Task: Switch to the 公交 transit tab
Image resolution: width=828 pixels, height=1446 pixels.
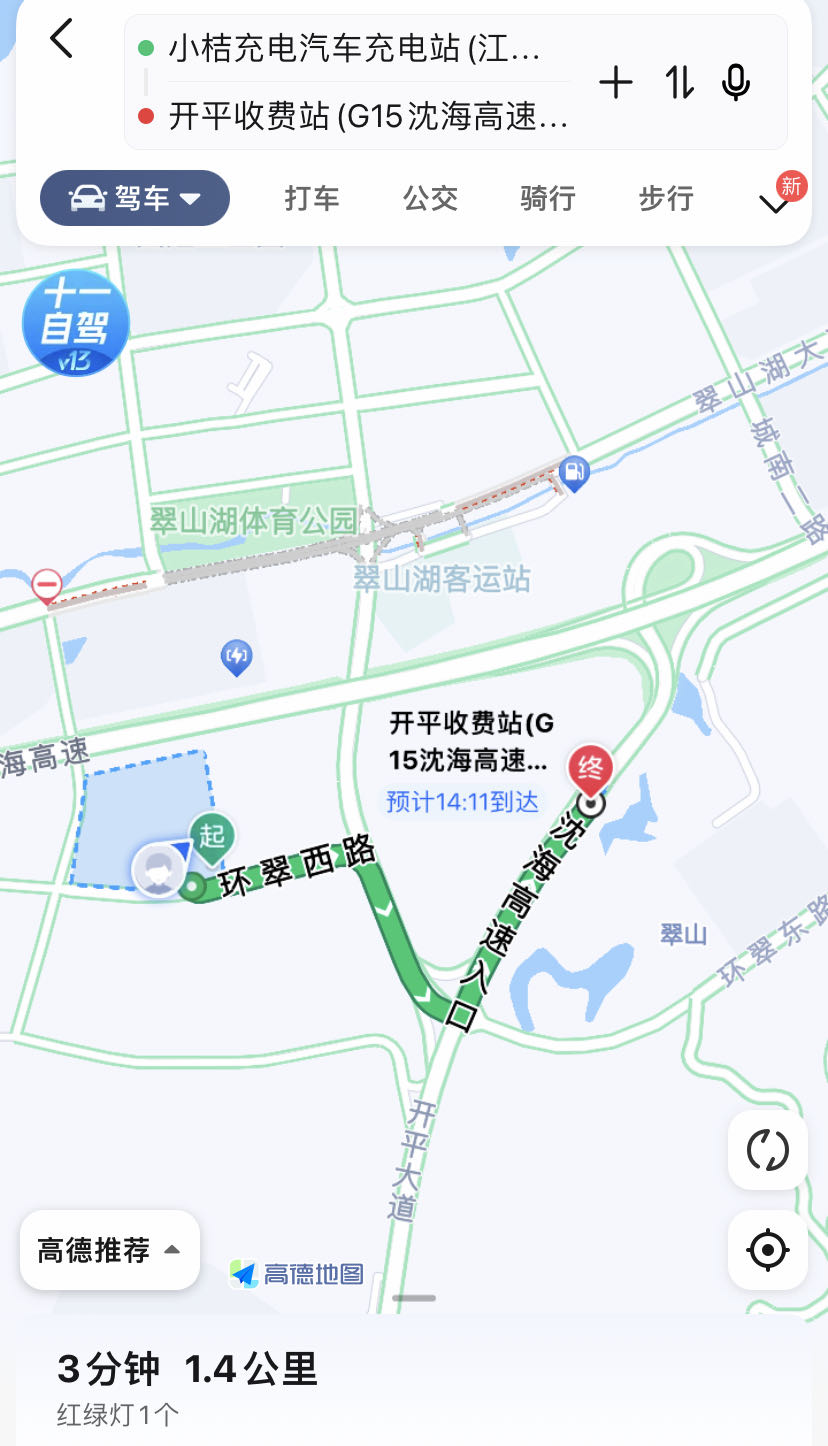Action: [429, 199]
